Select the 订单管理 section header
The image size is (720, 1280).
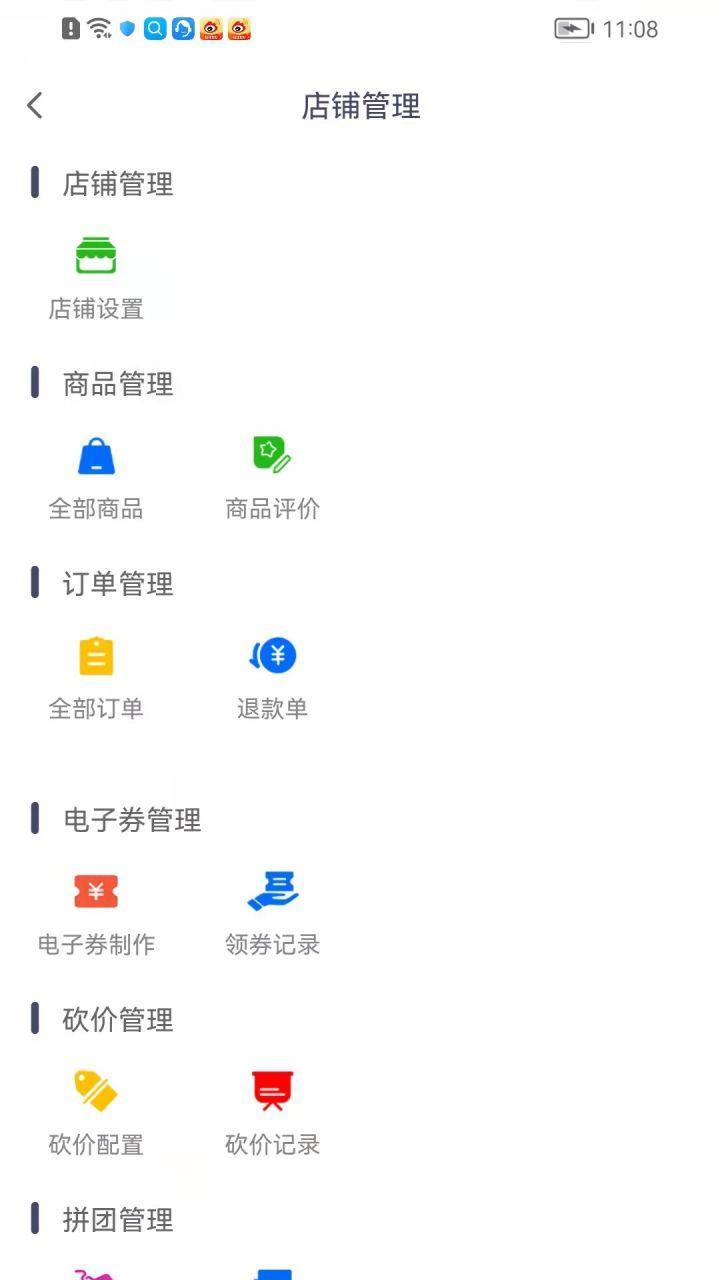pos(118,583)
